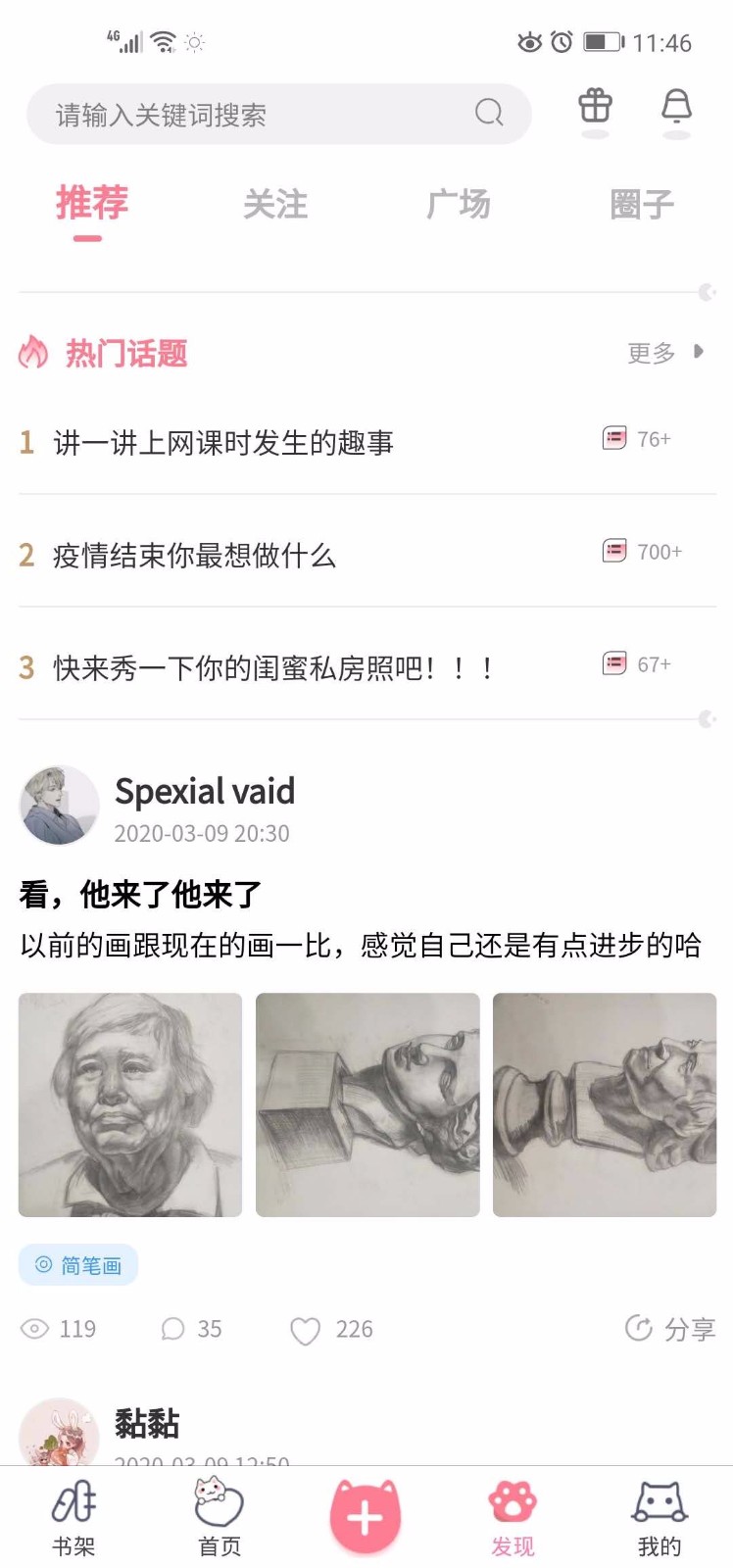Screen dimensions: 733x1568
Task: Switch to the 广场 tab
Action: [x=457, y=205]
